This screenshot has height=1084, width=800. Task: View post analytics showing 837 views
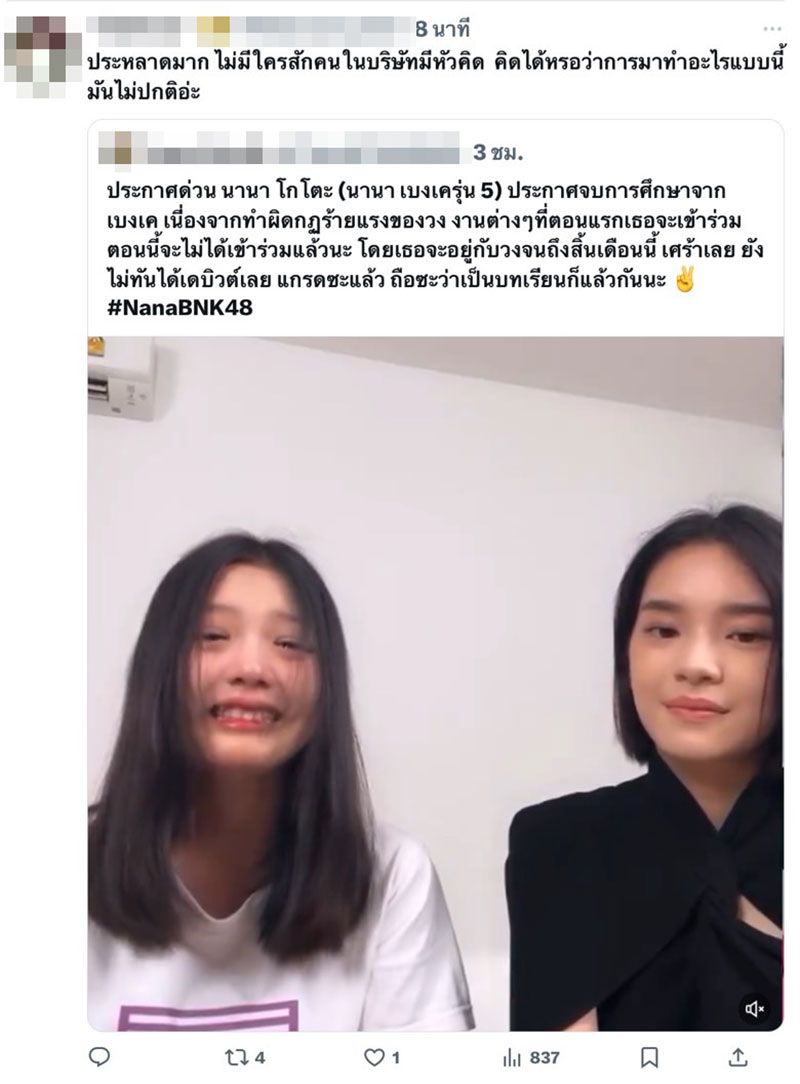(x=530, y=1057)
